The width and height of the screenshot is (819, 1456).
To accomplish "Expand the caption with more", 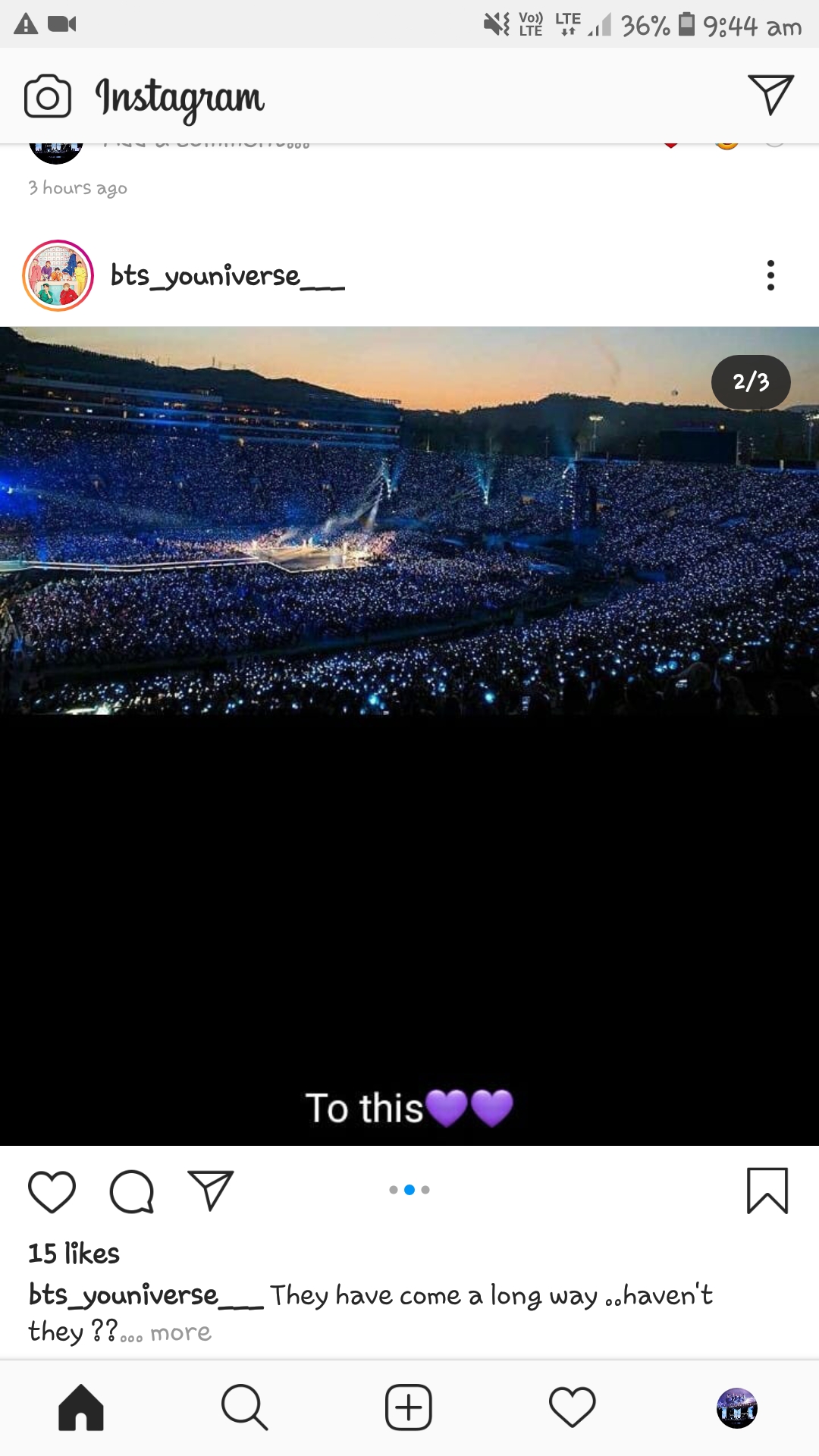I will click(180, 1332).
